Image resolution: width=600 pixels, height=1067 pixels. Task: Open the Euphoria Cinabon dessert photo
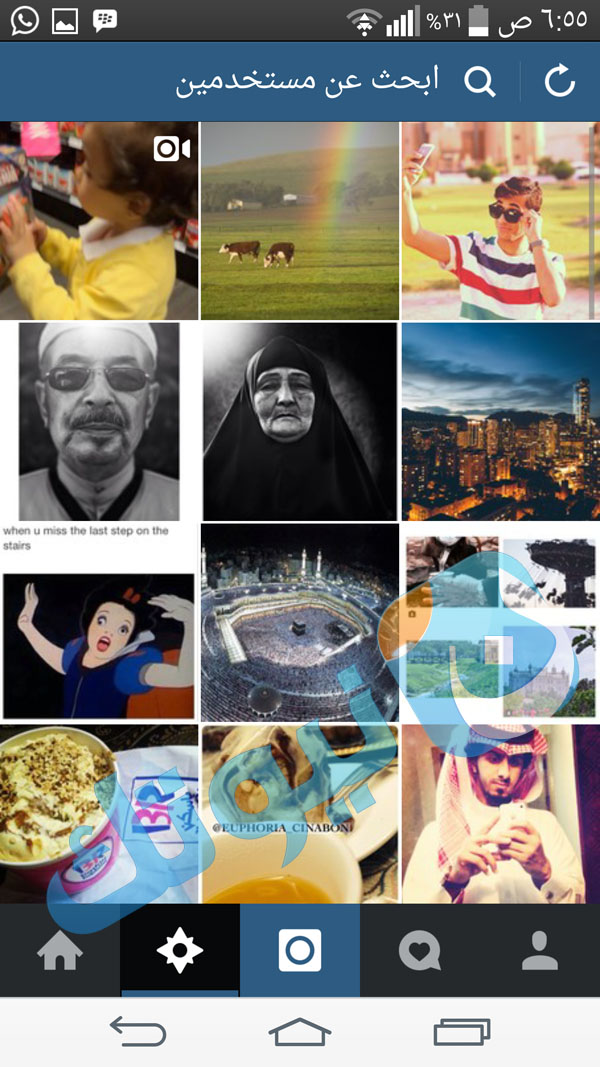300,814
